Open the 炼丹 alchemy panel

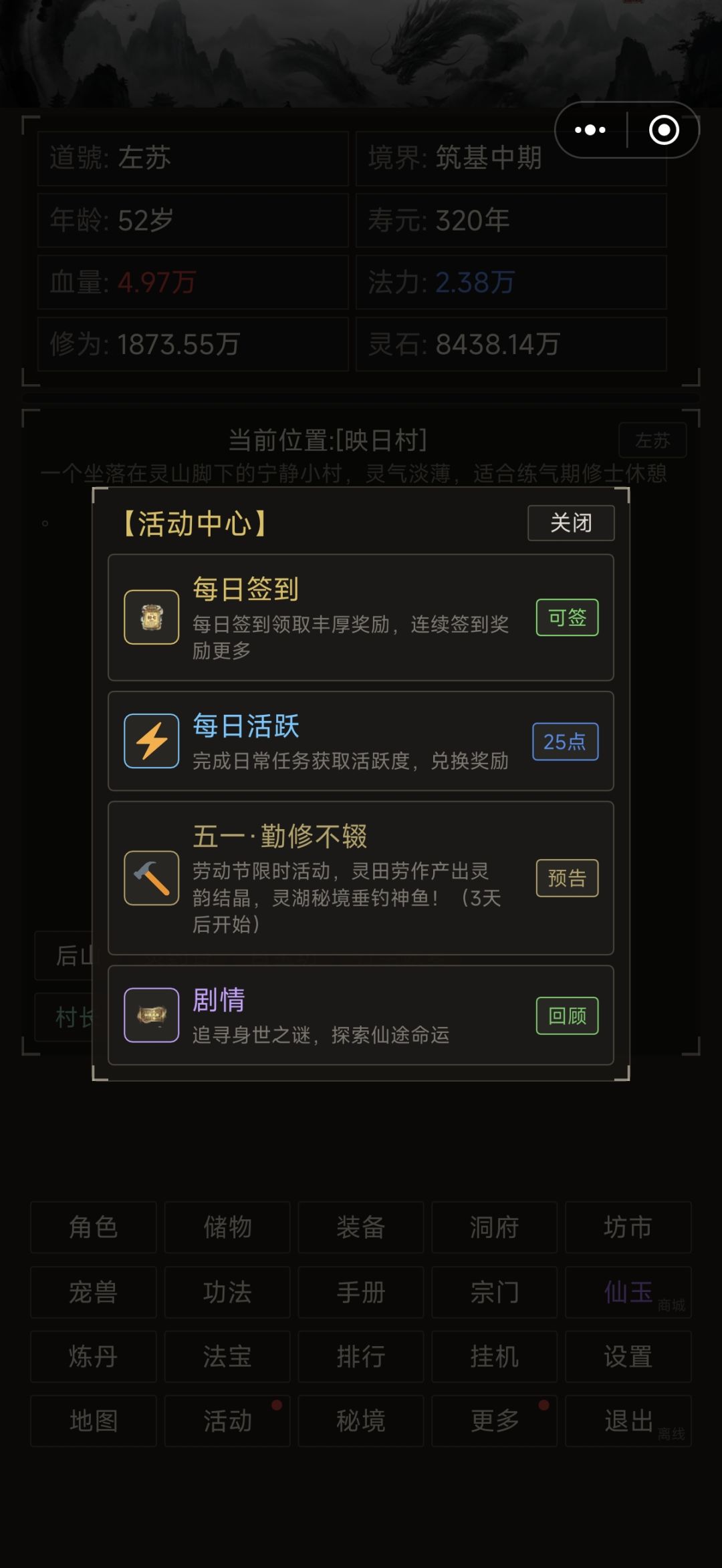point(92,1357)
